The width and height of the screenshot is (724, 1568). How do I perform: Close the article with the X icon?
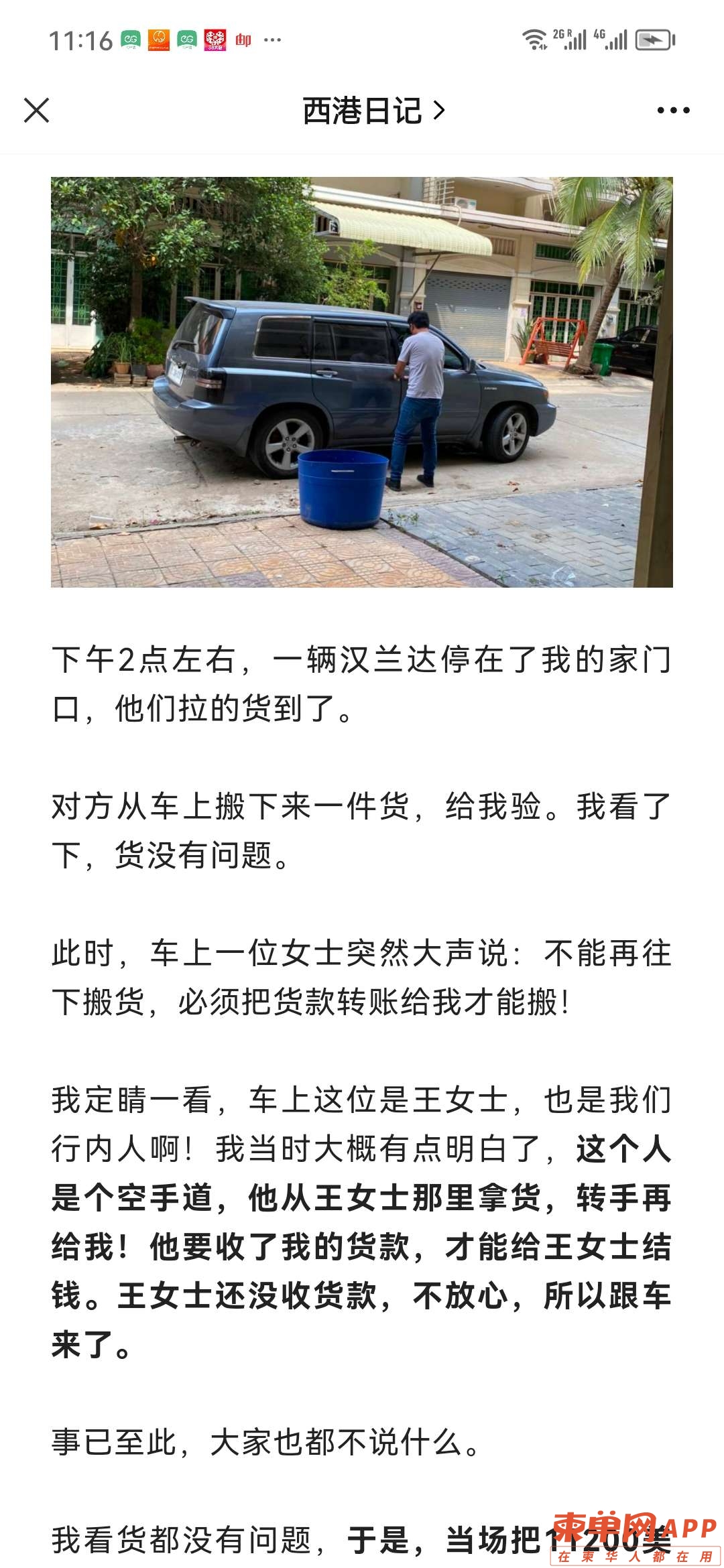37,111
